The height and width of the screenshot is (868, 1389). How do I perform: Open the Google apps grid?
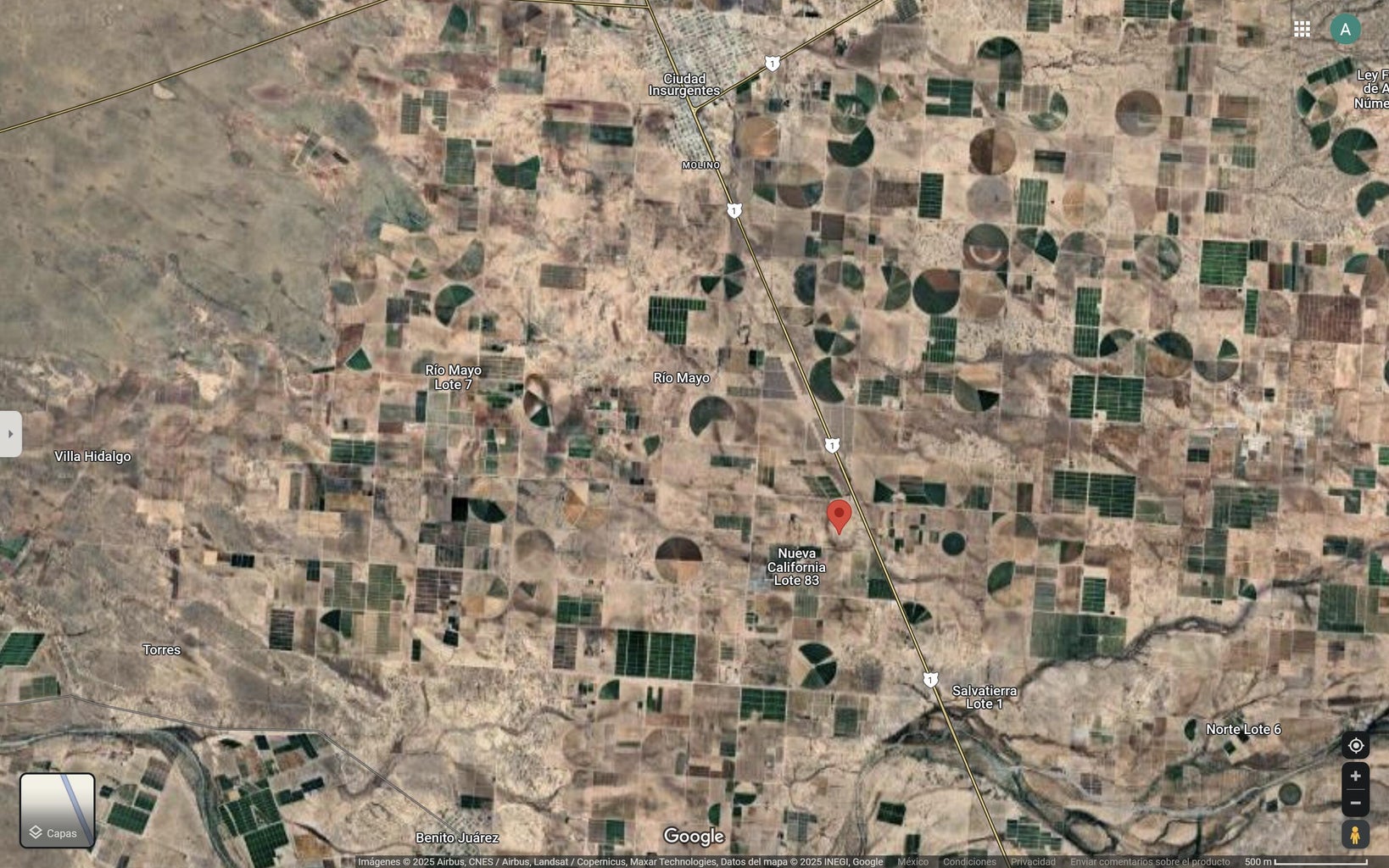1302,30
